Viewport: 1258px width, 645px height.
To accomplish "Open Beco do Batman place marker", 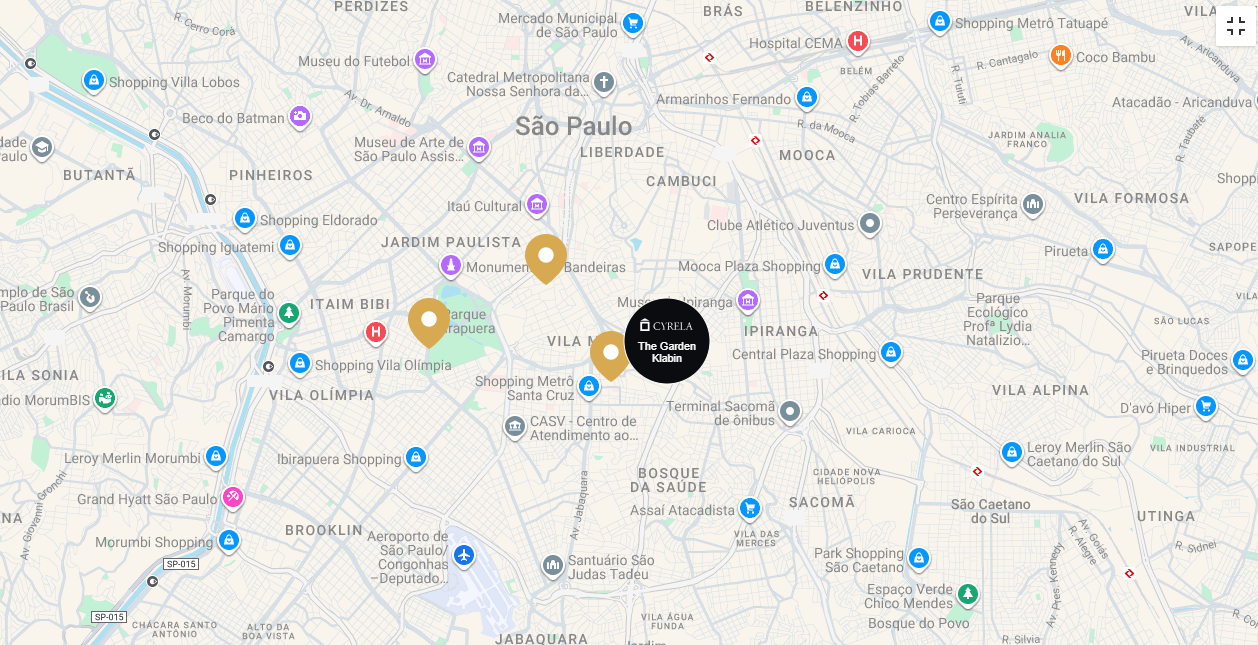I will pos(300,117).
